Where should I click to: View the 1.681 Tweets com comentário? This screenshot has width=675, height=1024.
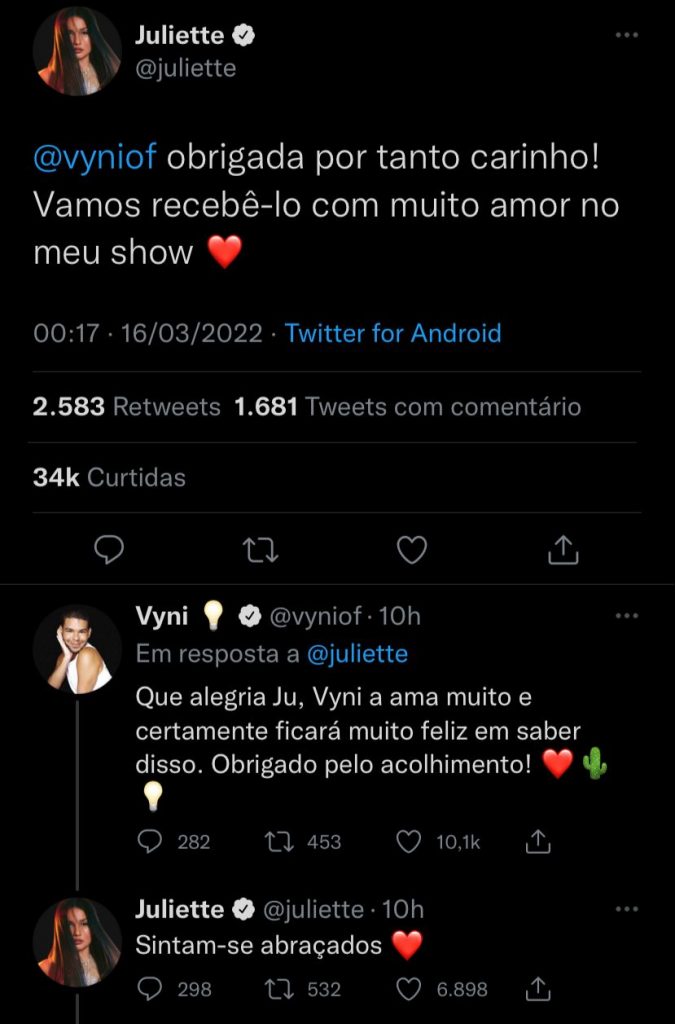coord(407,407)
